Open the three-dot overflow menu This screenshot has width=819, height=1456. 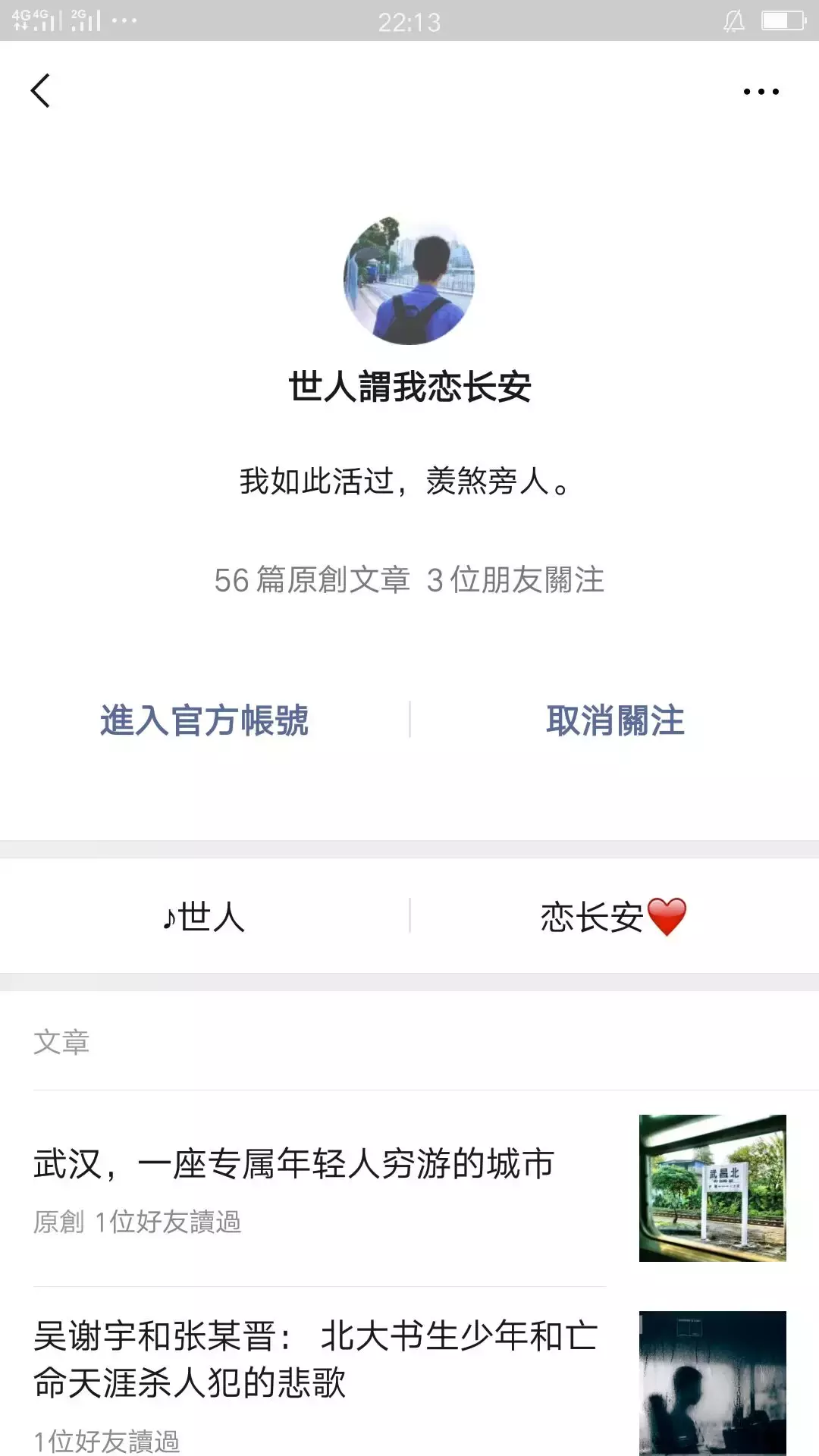click(x=761, y=92)
